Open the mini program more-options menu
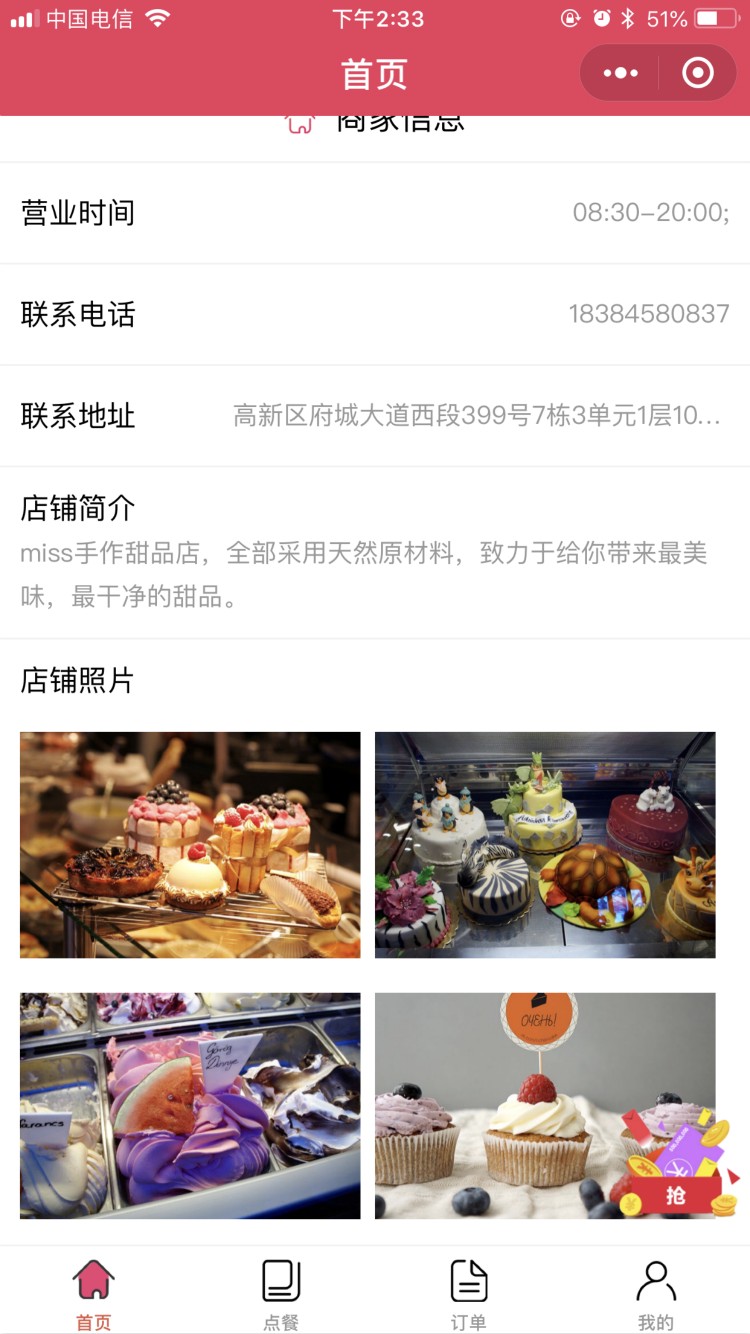The width and height of the screenshot is (750, 1334). click(x=620, y=73)
